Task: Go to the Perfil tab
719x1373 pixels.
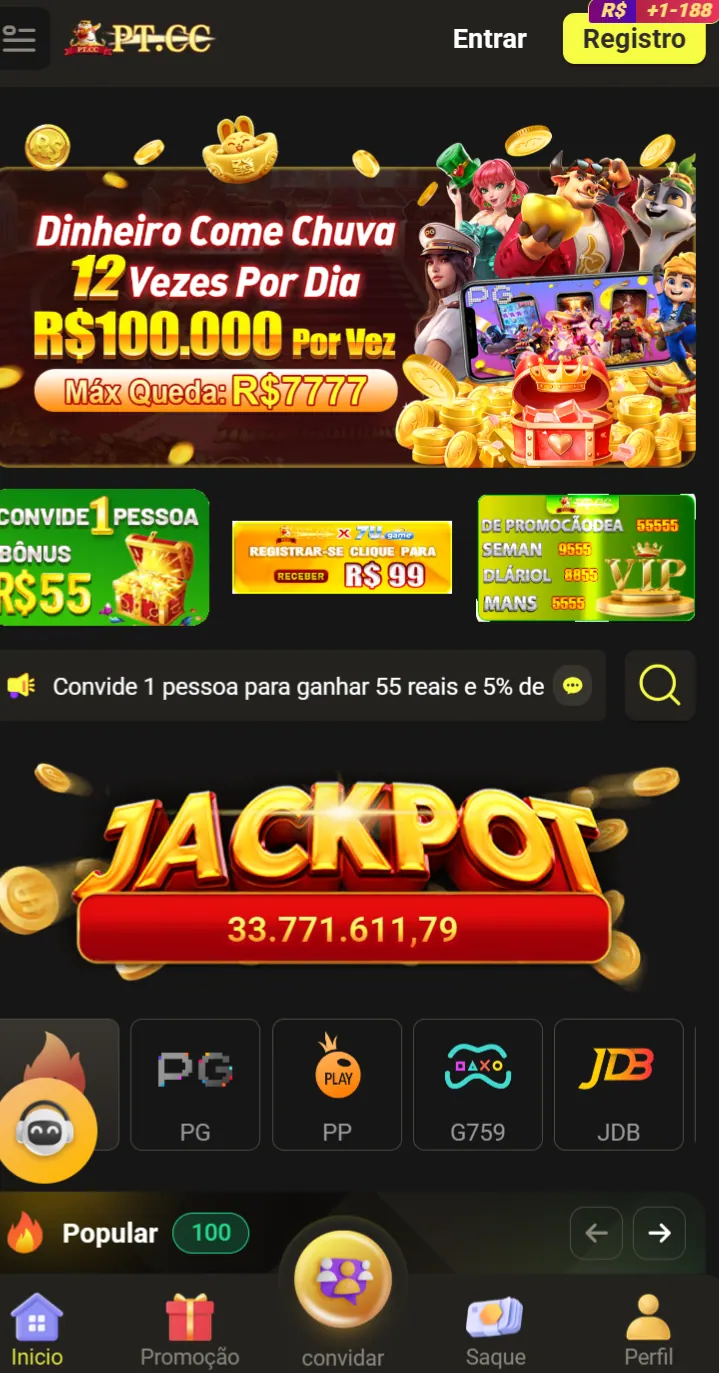Action: point(648,1330)
